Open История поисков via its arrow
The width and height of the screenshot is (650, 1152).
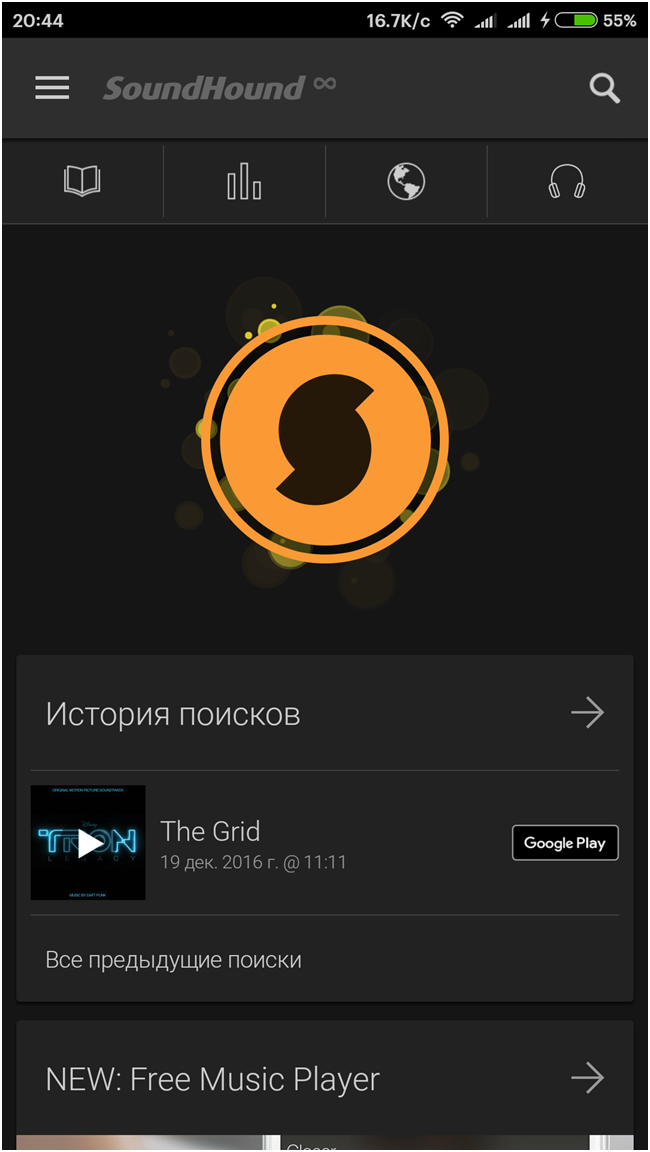click(588, 713)
